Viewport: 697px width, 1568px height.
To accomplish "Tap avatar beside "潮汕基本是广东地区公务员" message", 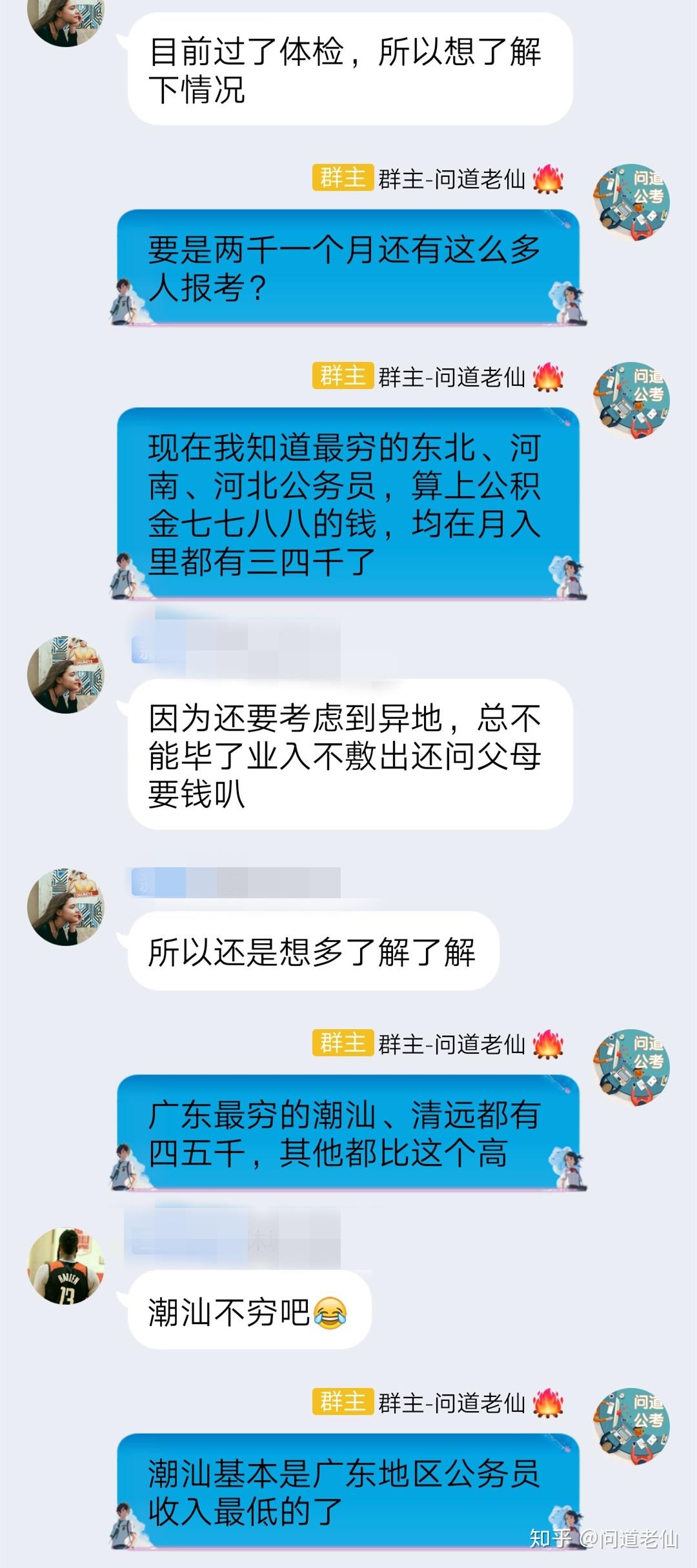I will tap(631, 1426).
